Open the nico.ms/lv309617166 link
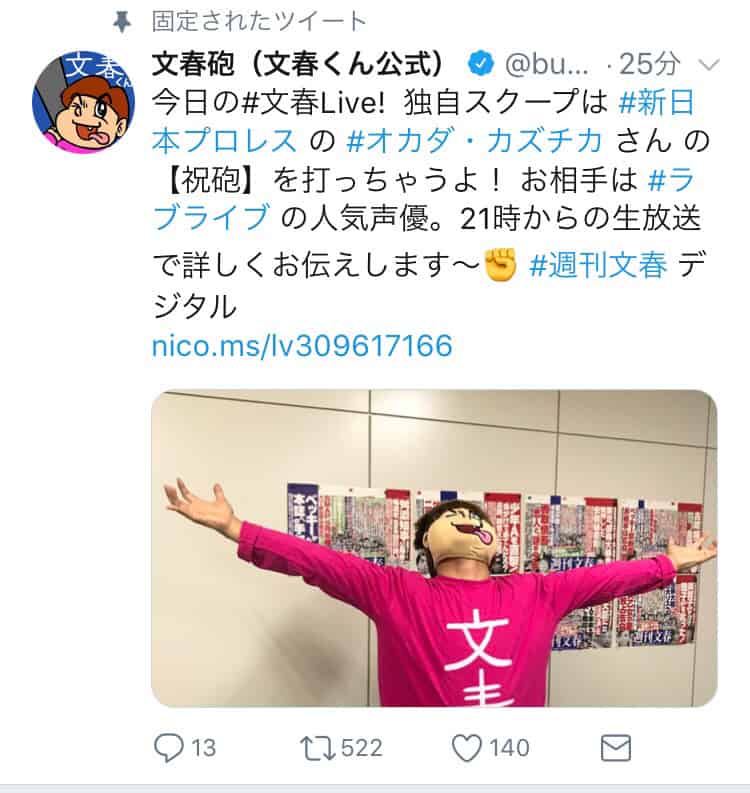750x793 pixels. pyautogui.click(x=302, y=346)
